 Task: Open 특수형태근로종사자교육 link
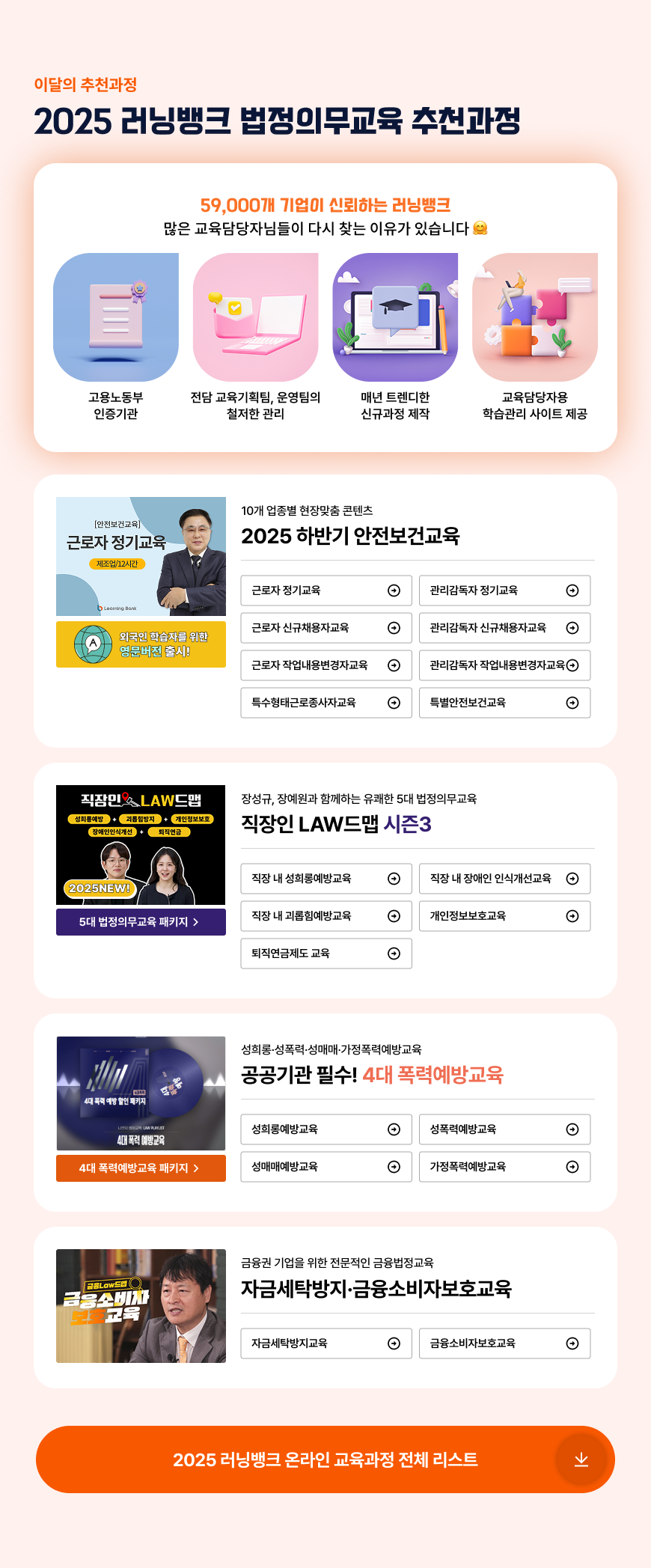point(325,703)
